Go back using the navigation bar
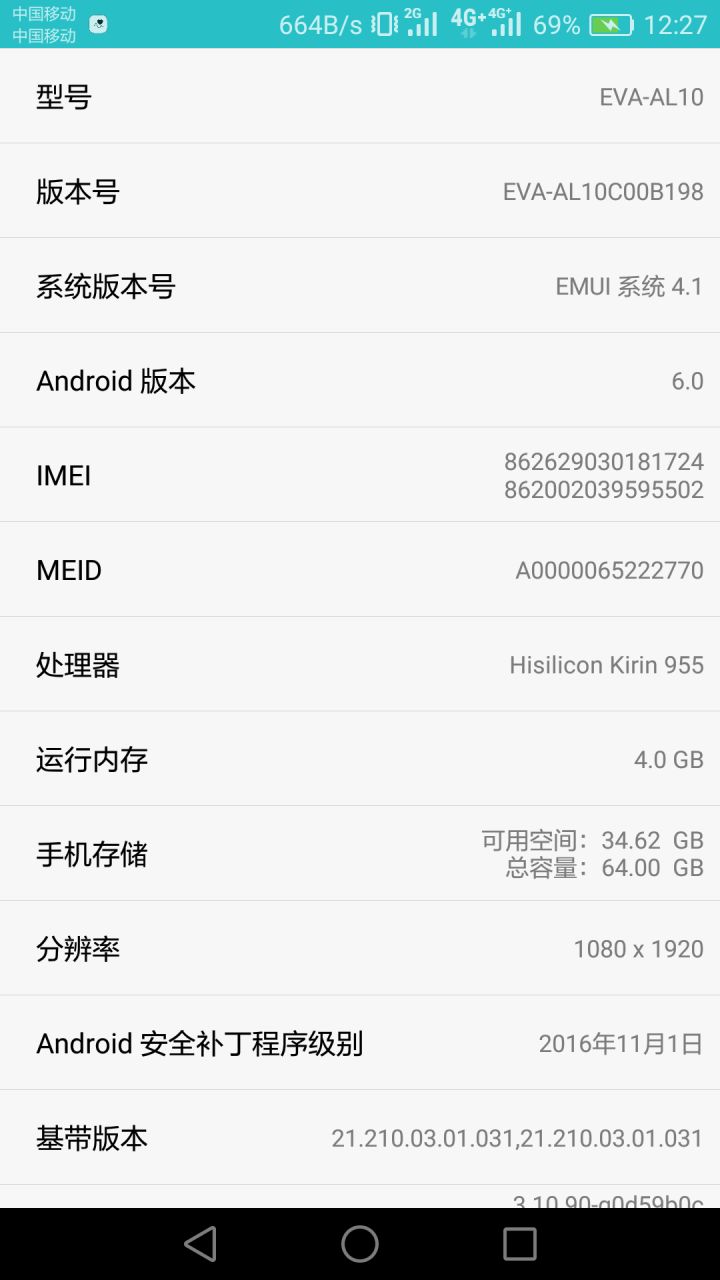 [x=200, y=1244]
